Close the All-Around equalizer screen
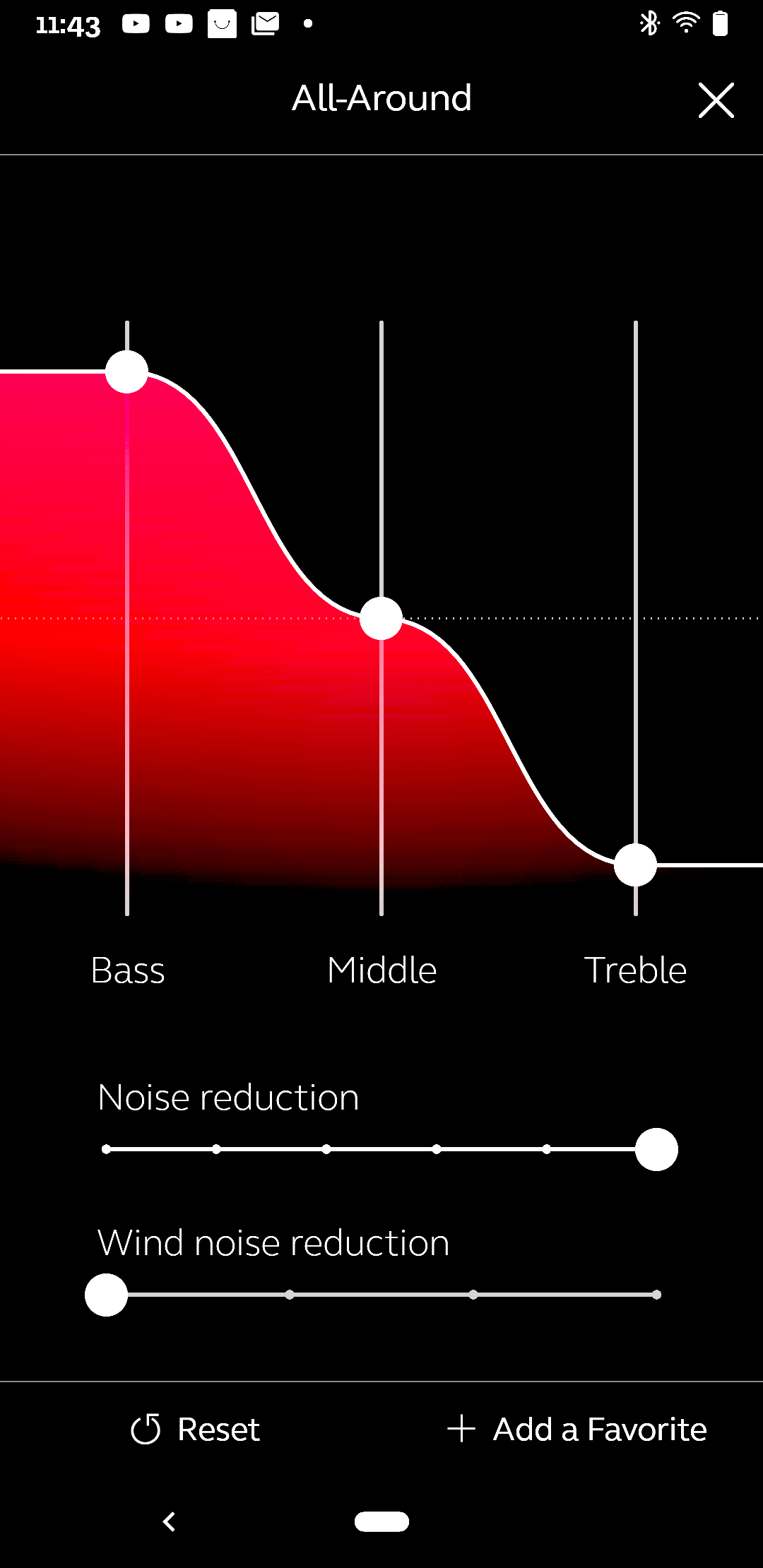763x1568 pixels. tap(716, 100)
